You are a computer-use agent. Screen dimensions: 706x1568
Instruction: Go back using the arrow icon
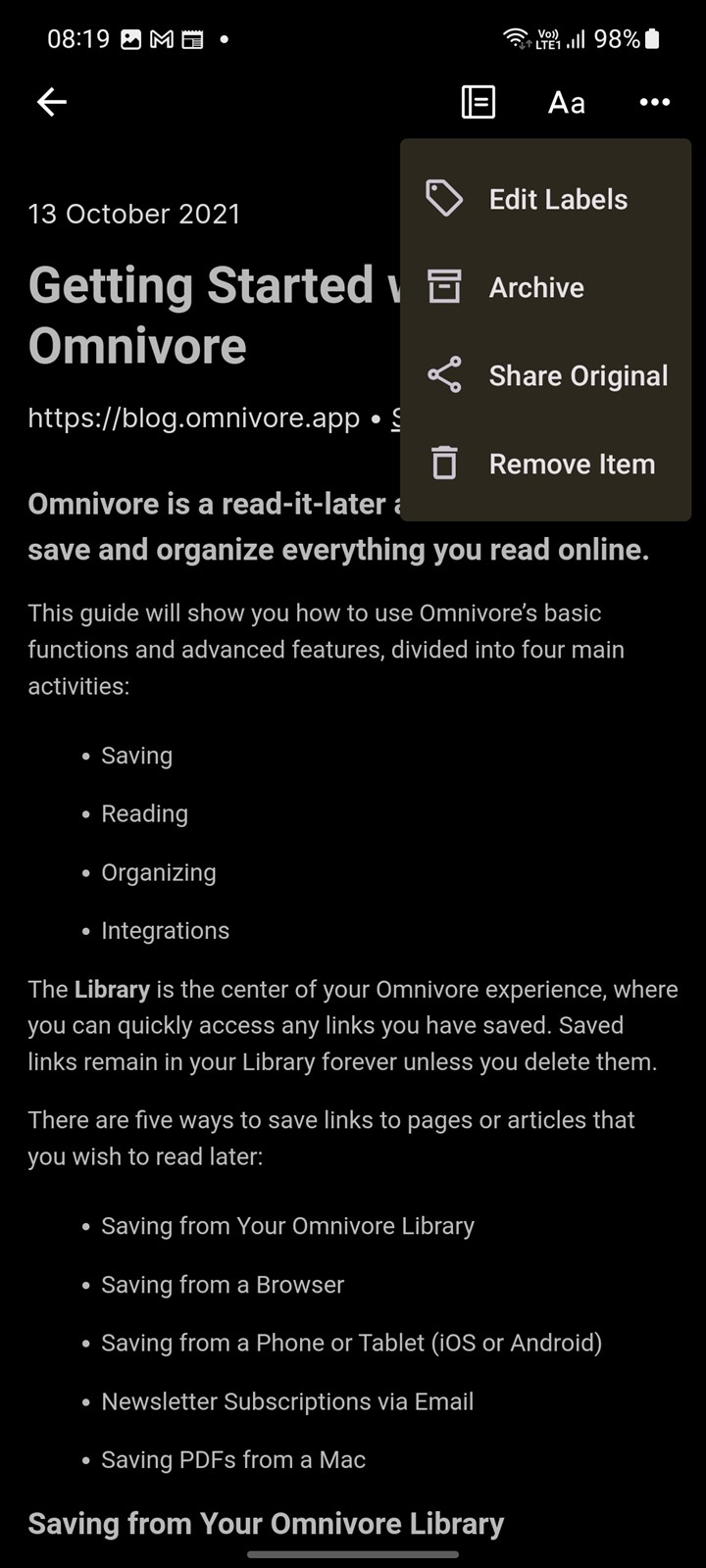point(52,102)
